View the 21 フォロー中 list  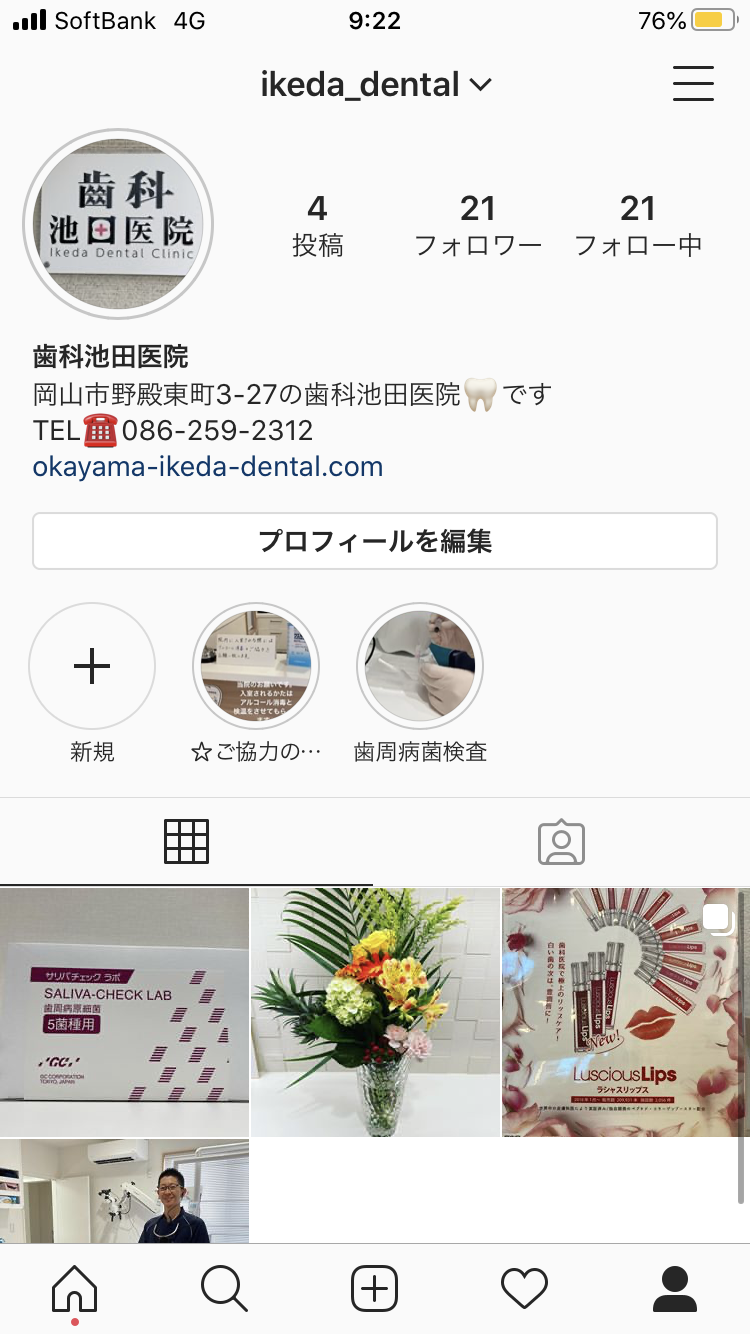(x=638, y=225)
